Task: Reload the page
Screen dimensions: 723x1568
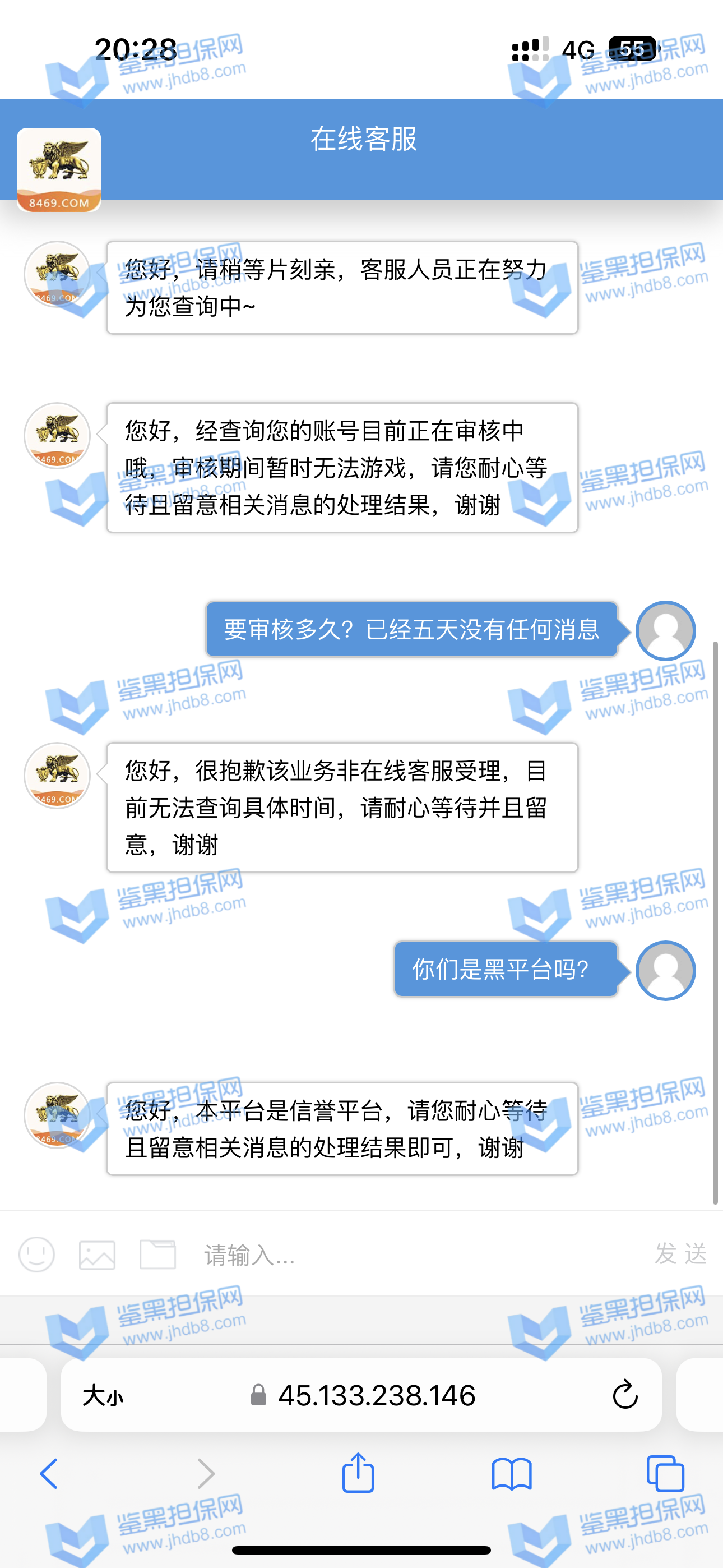Action: [624, 1395]
